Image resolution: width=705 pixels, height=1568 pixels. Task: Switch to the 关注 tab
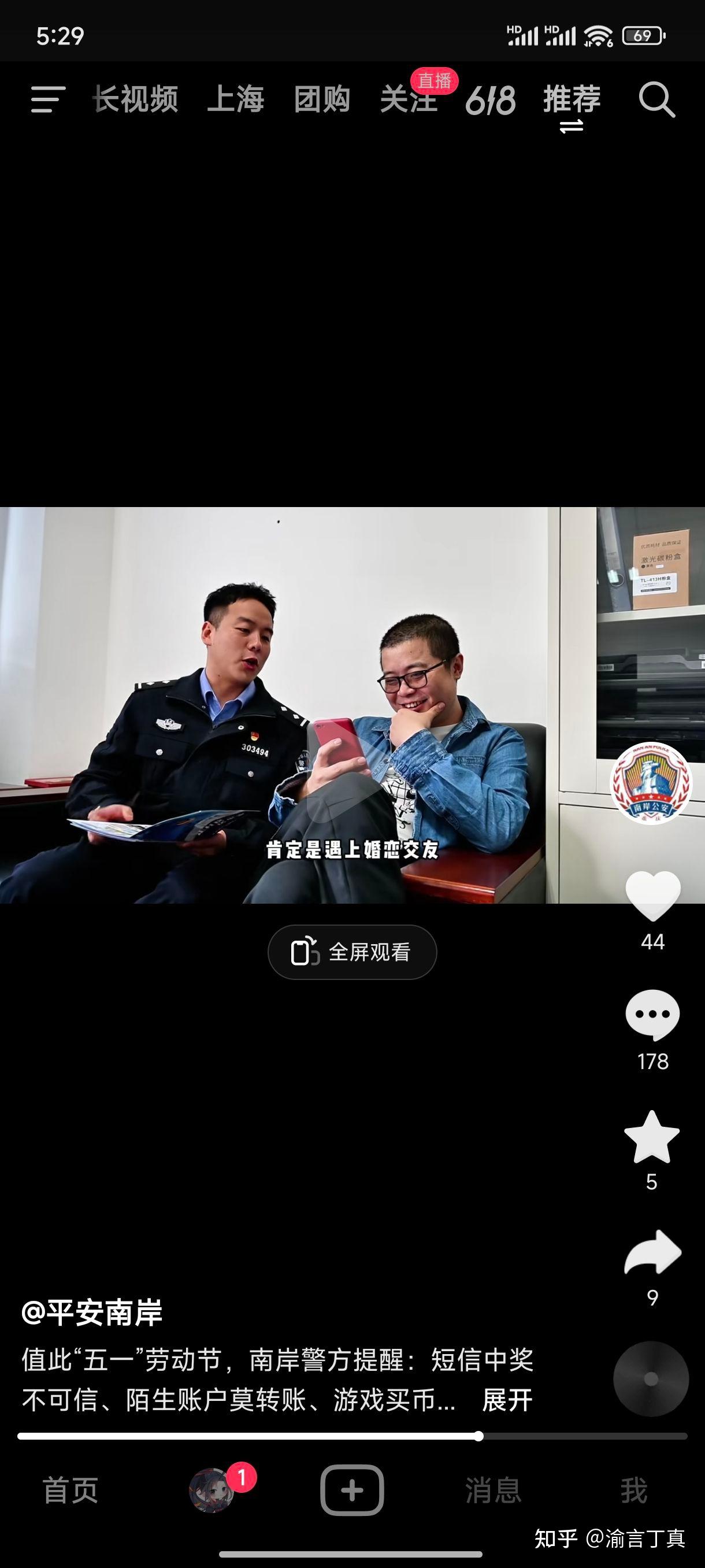409,99
